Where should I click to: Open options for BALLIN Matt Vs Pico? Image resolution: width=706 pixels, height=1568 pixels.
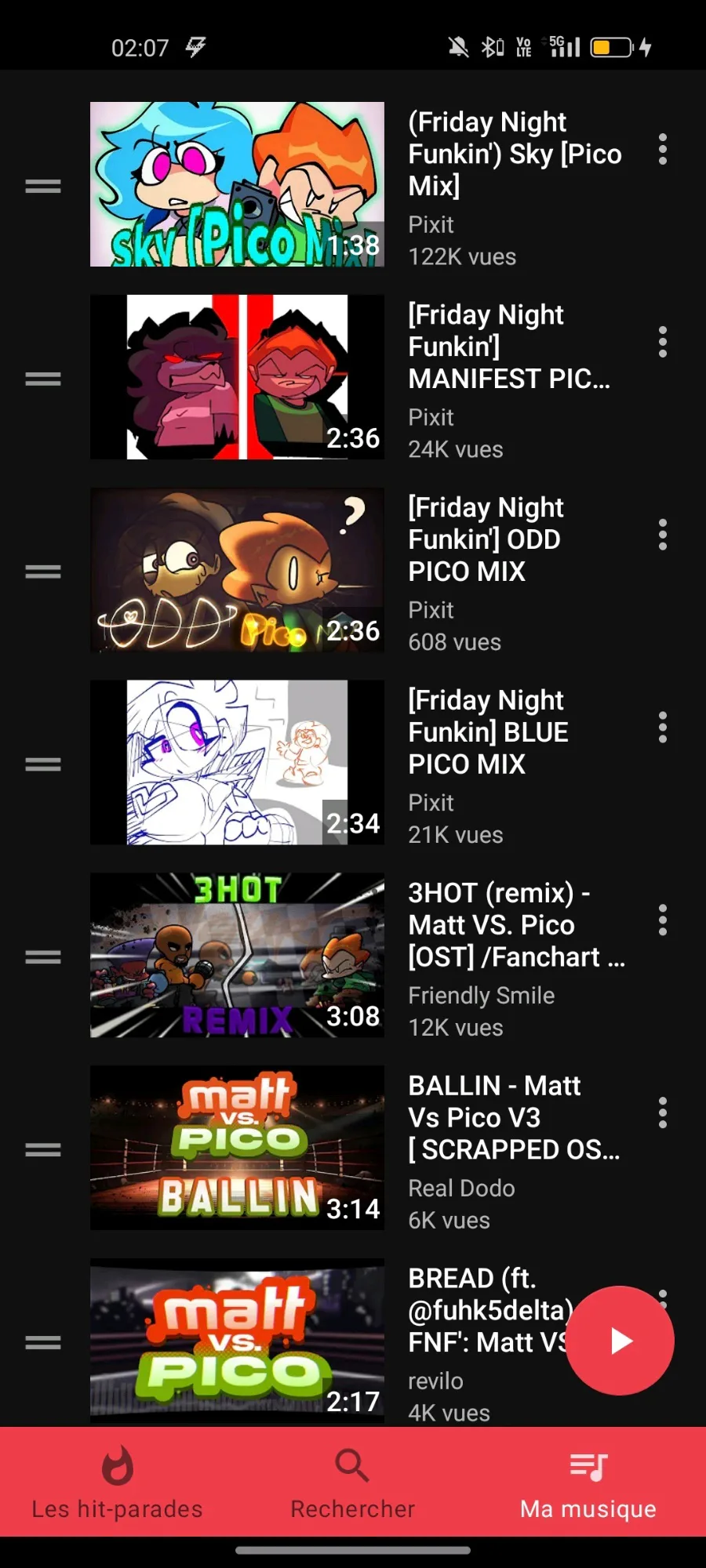pos(663,1112)
